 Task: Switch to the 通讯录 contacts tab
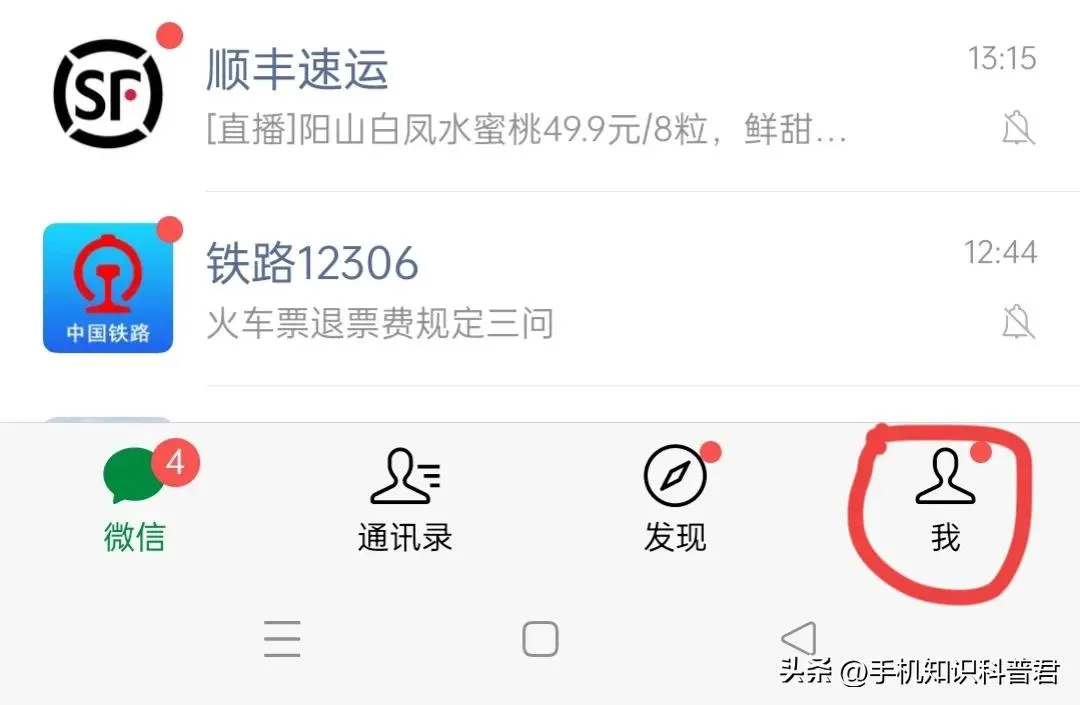click(x=405, y=500)
